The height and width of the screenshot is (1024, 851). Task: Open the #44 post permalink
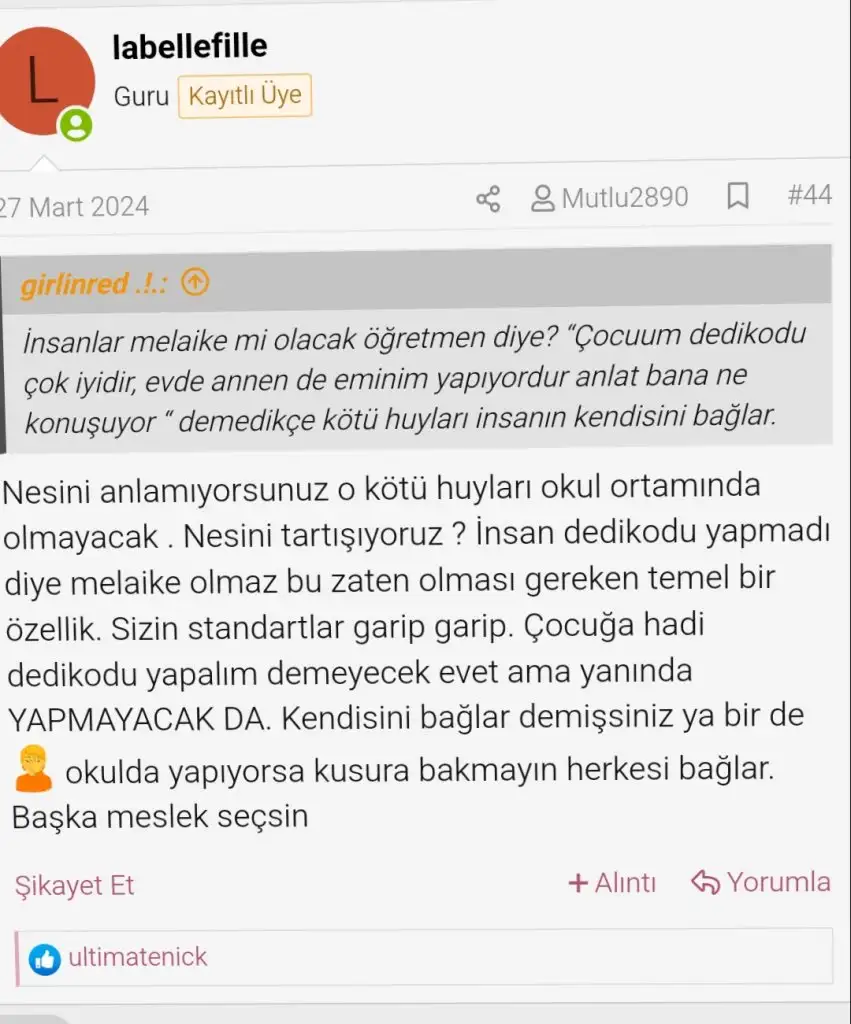809,195
